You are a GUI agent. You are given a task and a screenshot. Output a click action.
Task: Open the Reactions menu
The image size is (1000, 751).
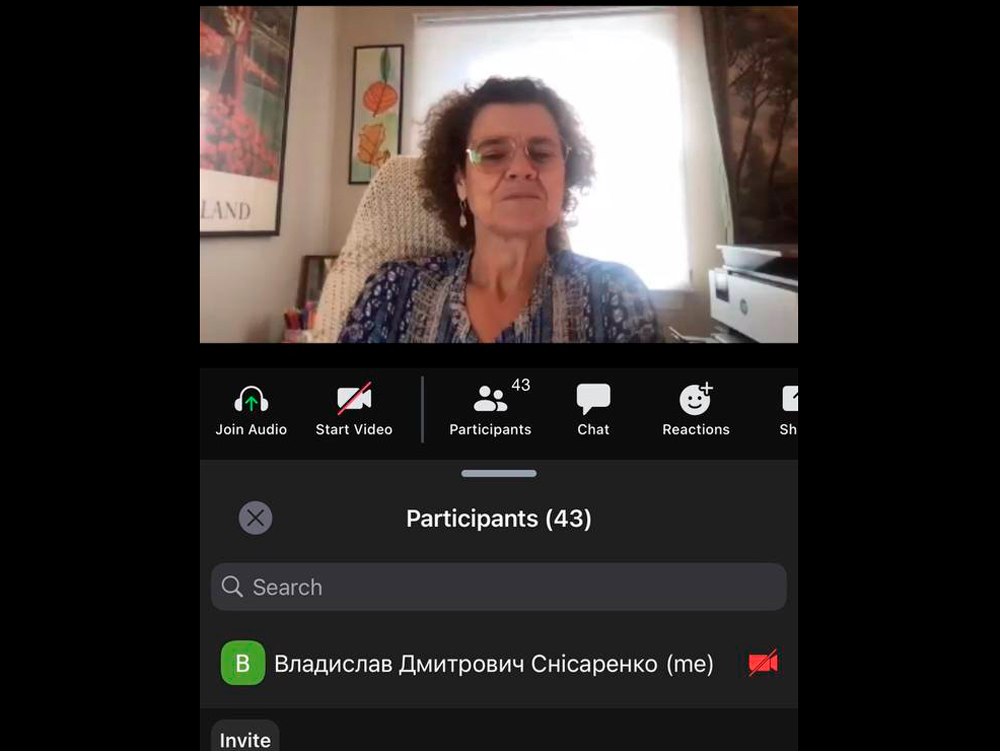(x=696, y=411)
